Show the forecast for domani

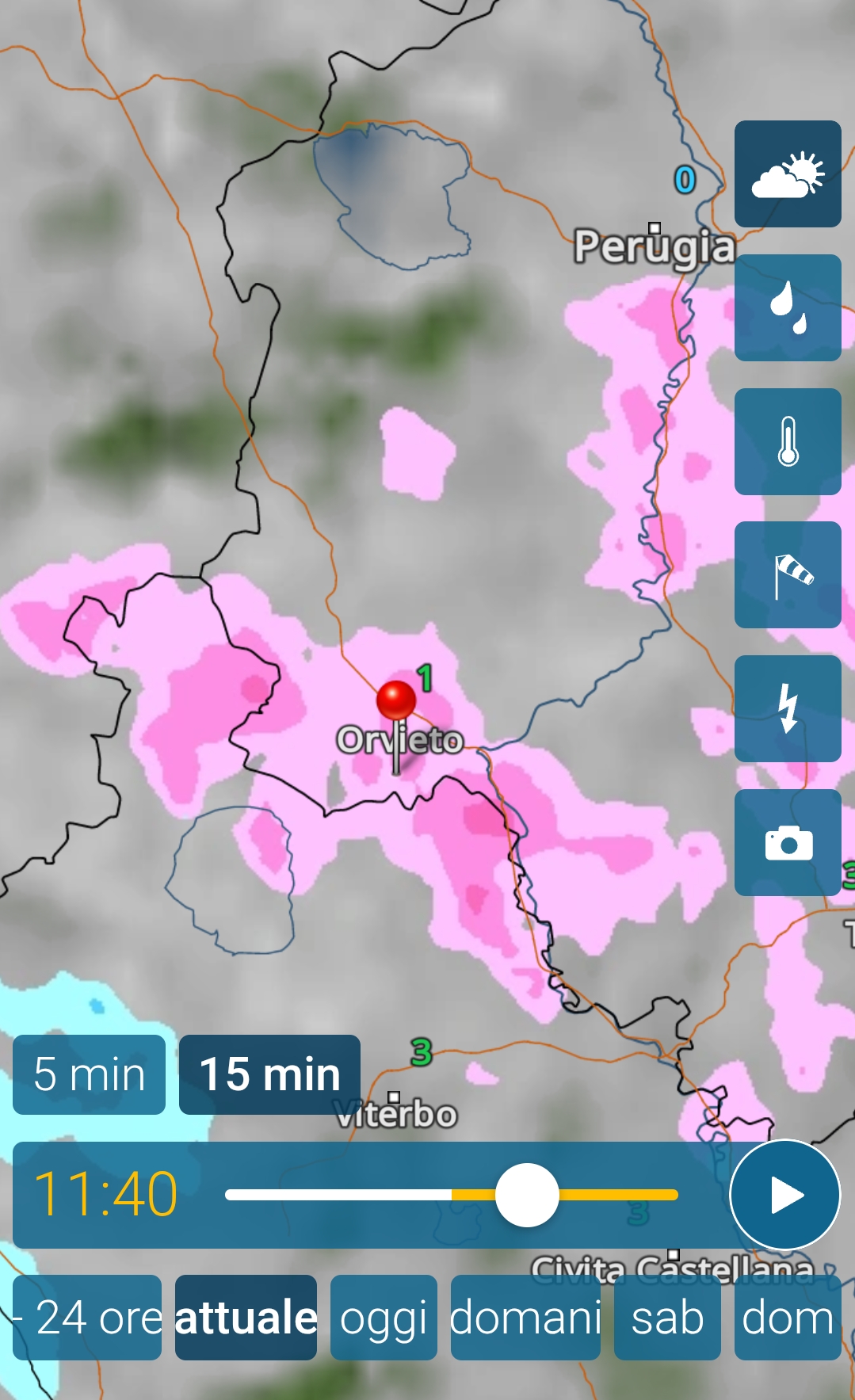(x=525, y=1318)
